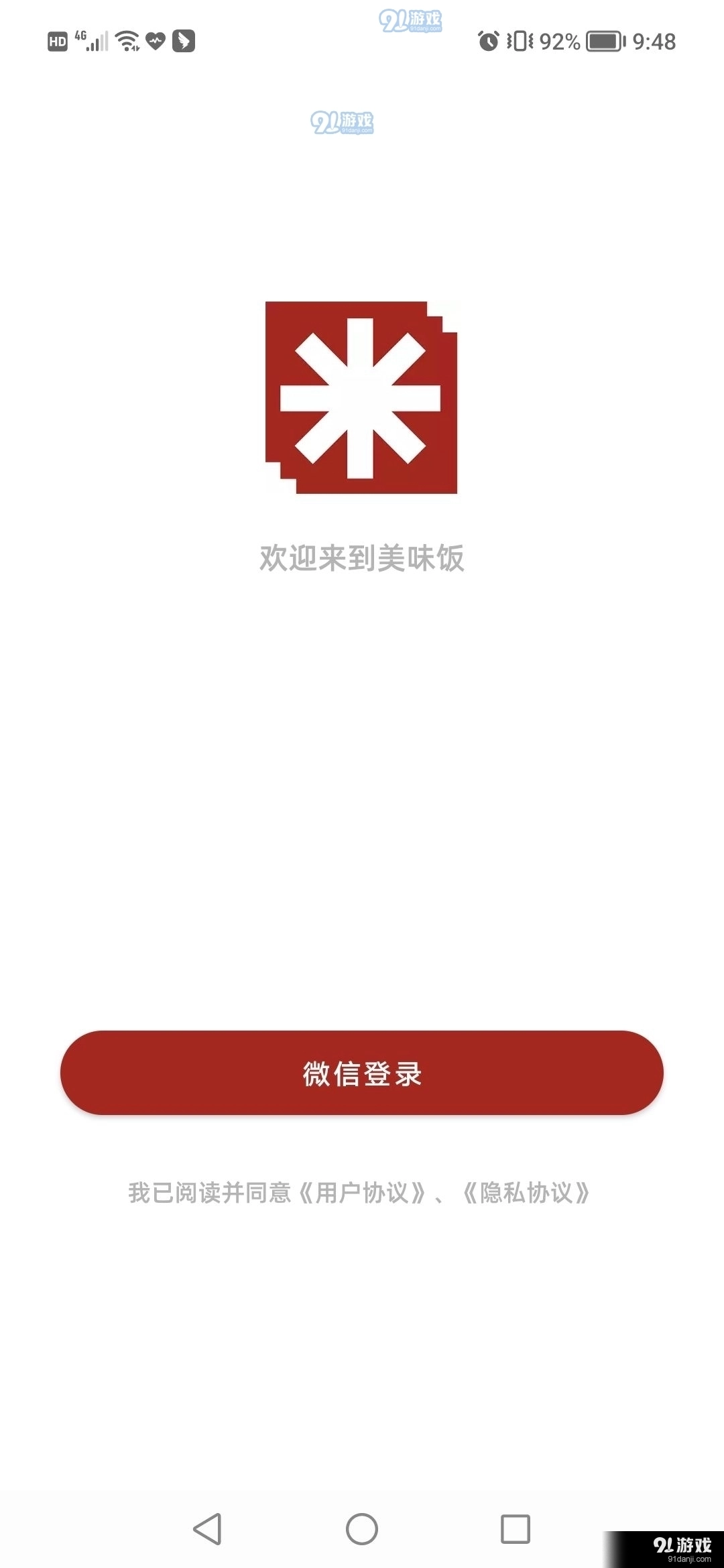This screenshot has height=1568, width=724.
Task: Read the 《隐私协议》 privacy agreement
Action: [526, 1193]
